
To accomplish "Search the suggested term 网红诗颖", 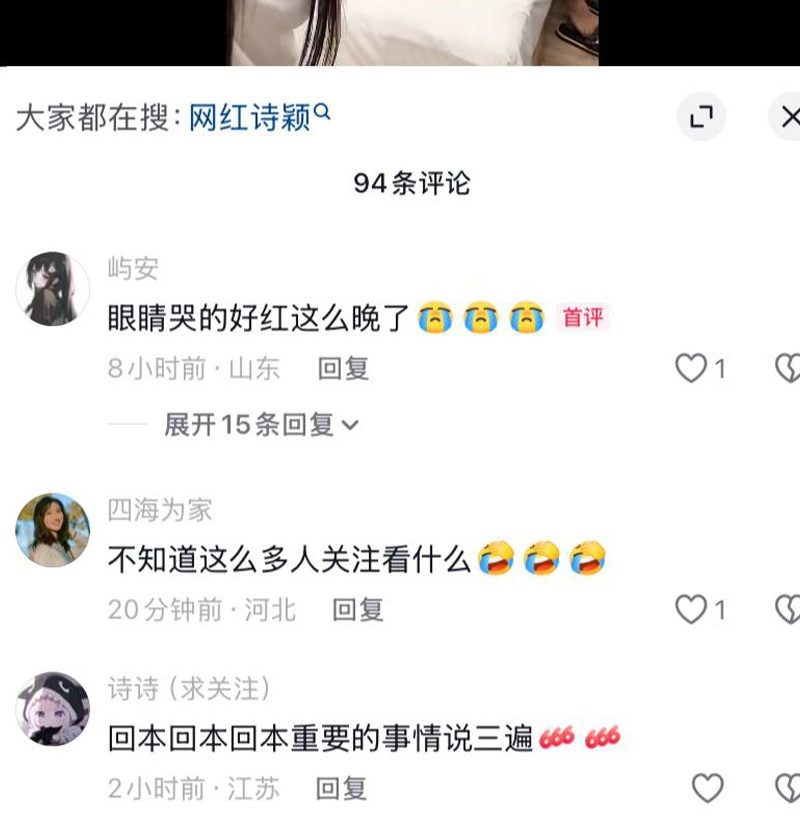I will [259, 116].
